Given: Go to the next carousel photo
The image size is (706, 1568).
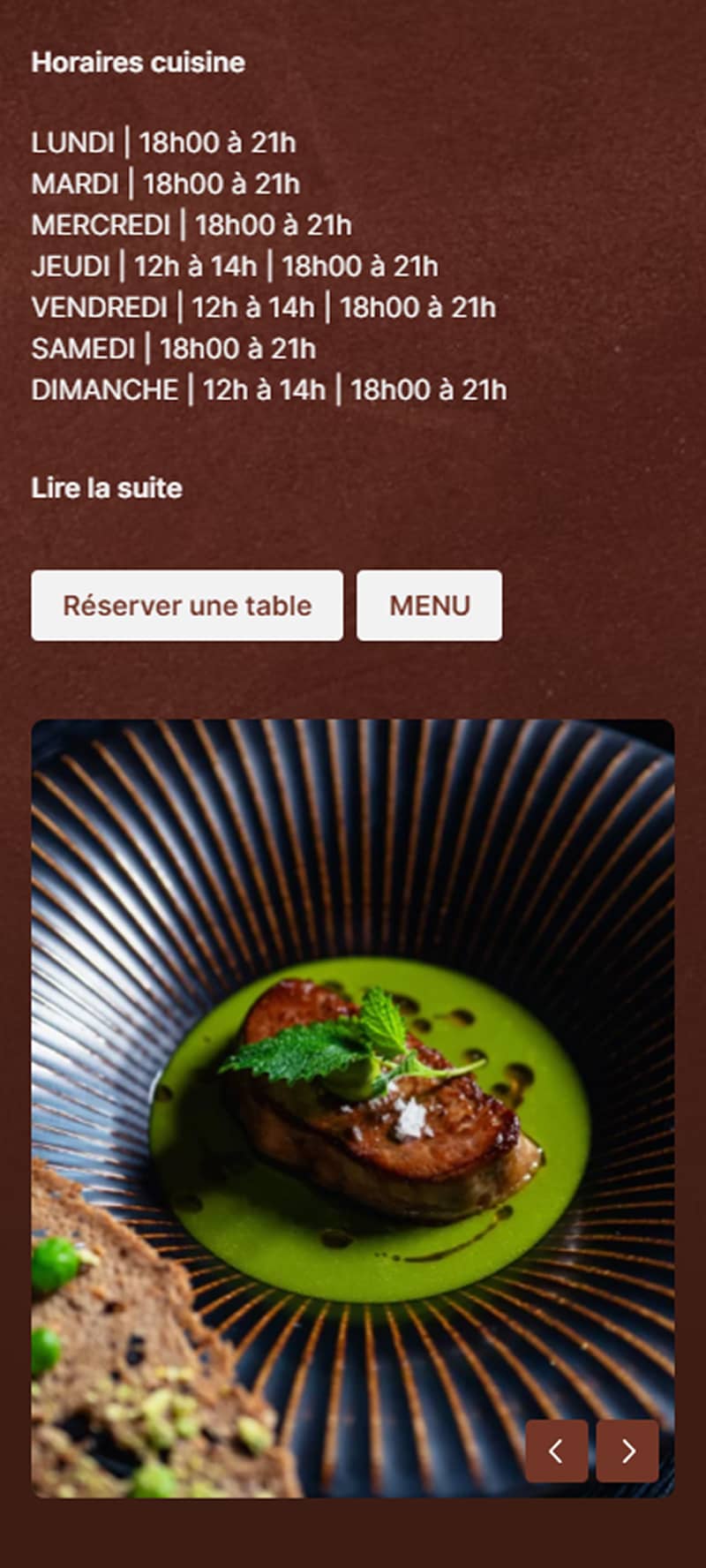Looking at the screenshot, I should tap(627, 1451).
